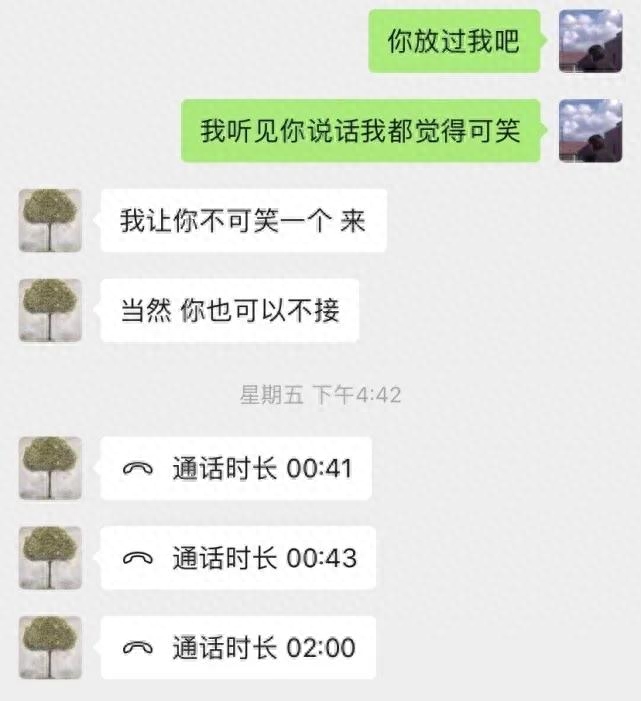Open tree avatar beside the 02:00 call
641x701 pixels.
pos(50,648)
